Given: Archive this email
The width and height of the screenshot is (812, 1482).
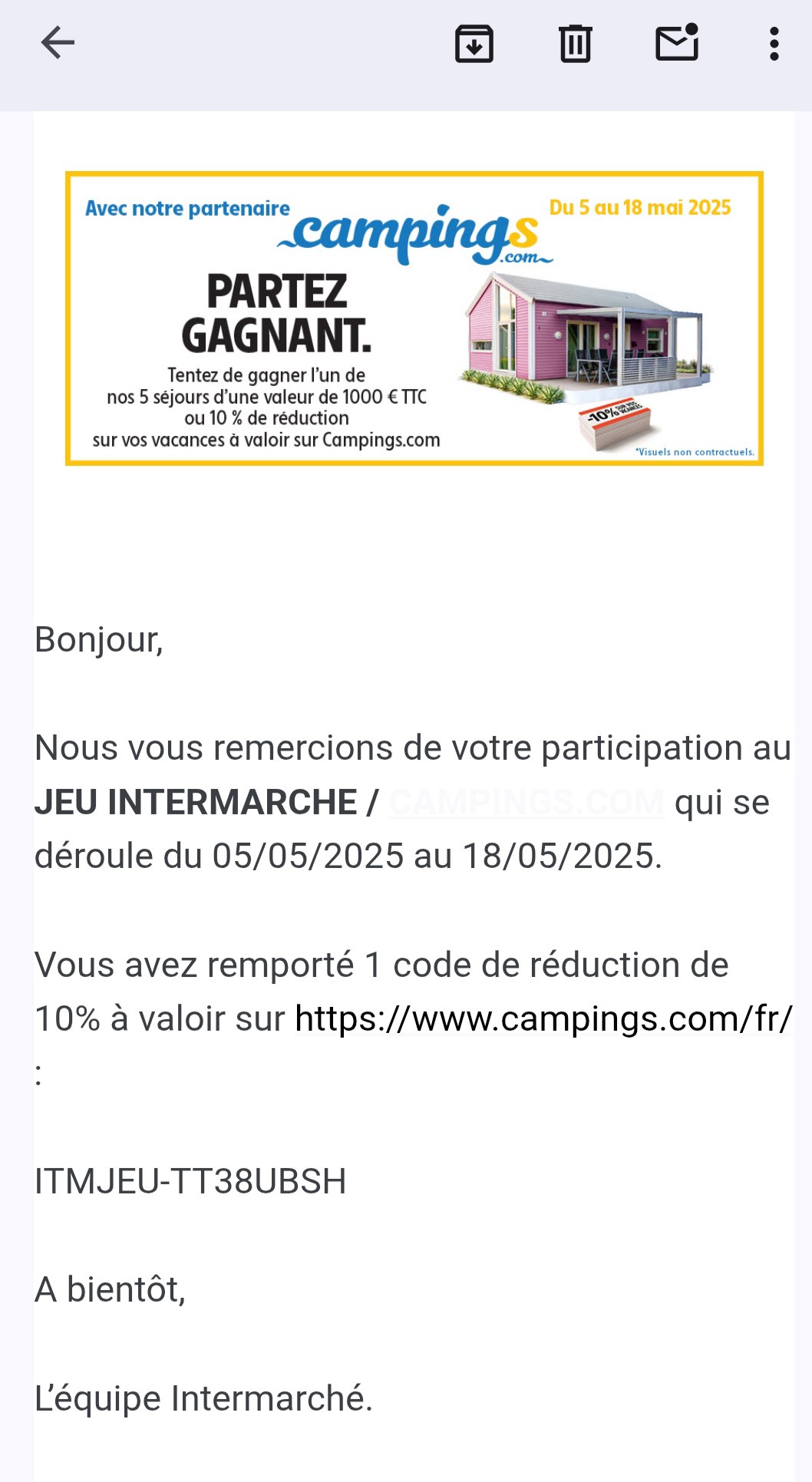Looking at the screenshot, I should tap(474, 44).
